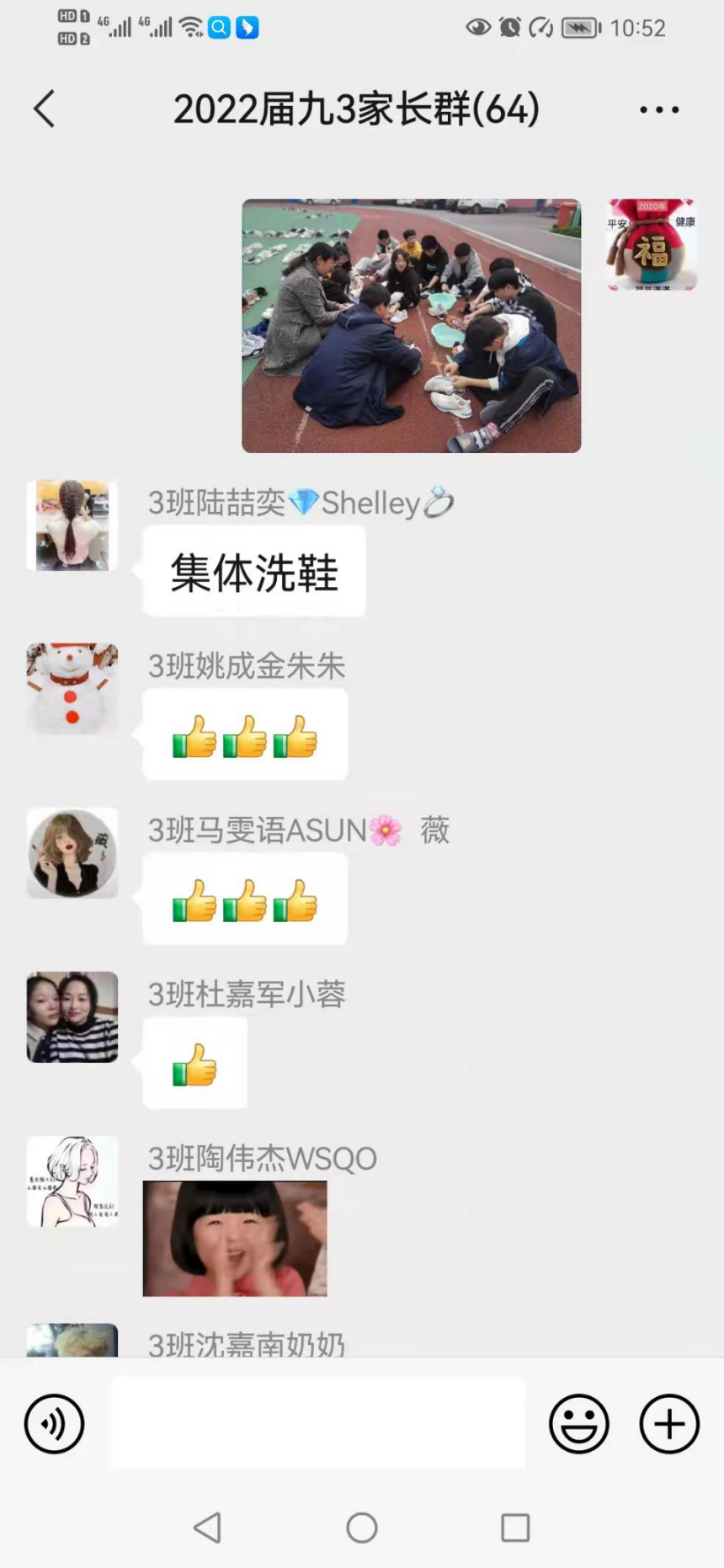Switch to voice message input
This screenshot has height=1568, width=724.
(55, 1424)
